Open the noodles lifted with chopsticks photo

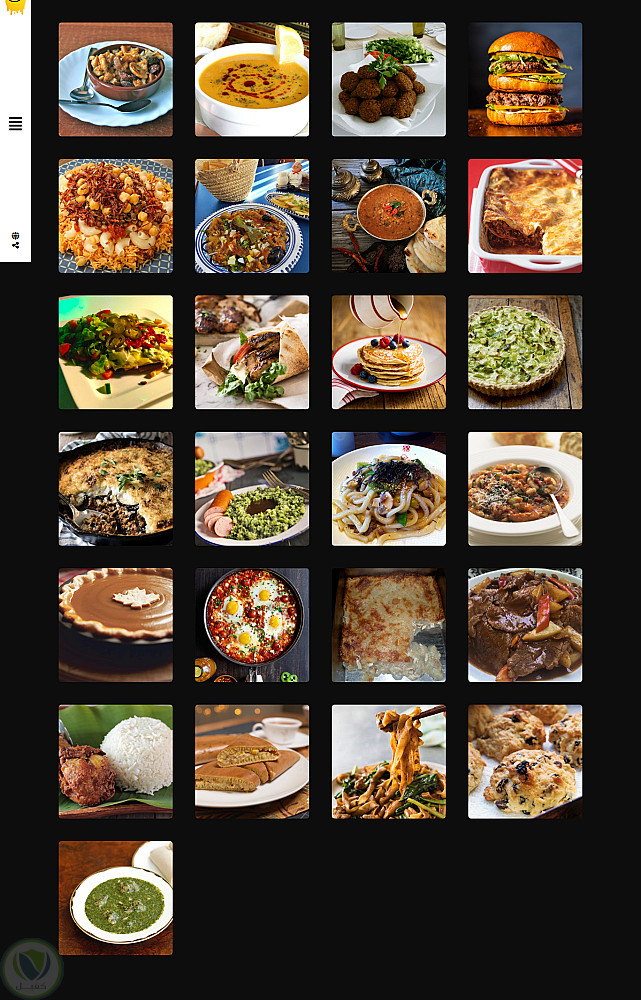click(389, 762)
